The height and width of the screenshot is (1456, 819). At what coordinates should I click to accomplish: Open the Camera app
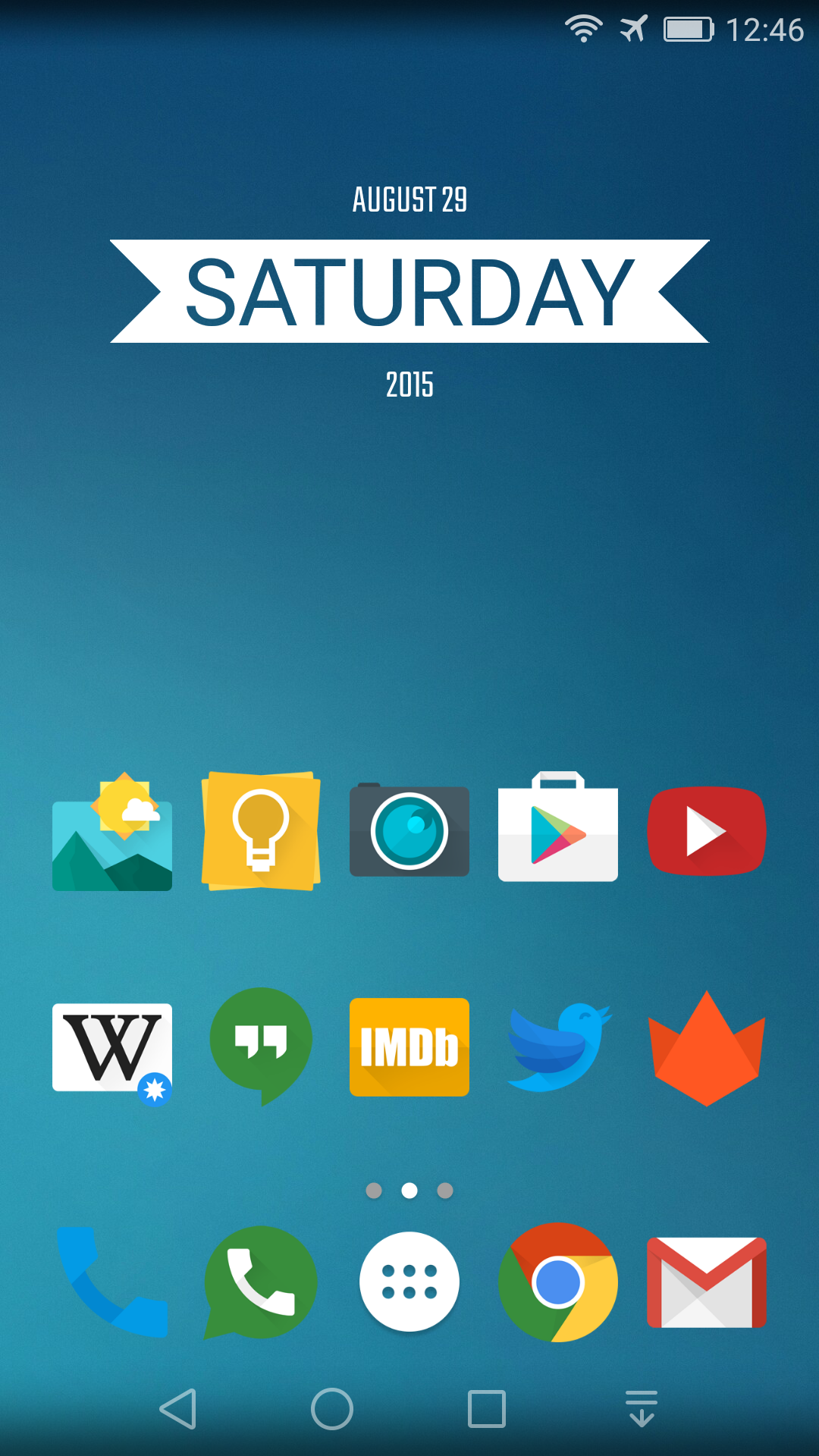pos(409,830)
